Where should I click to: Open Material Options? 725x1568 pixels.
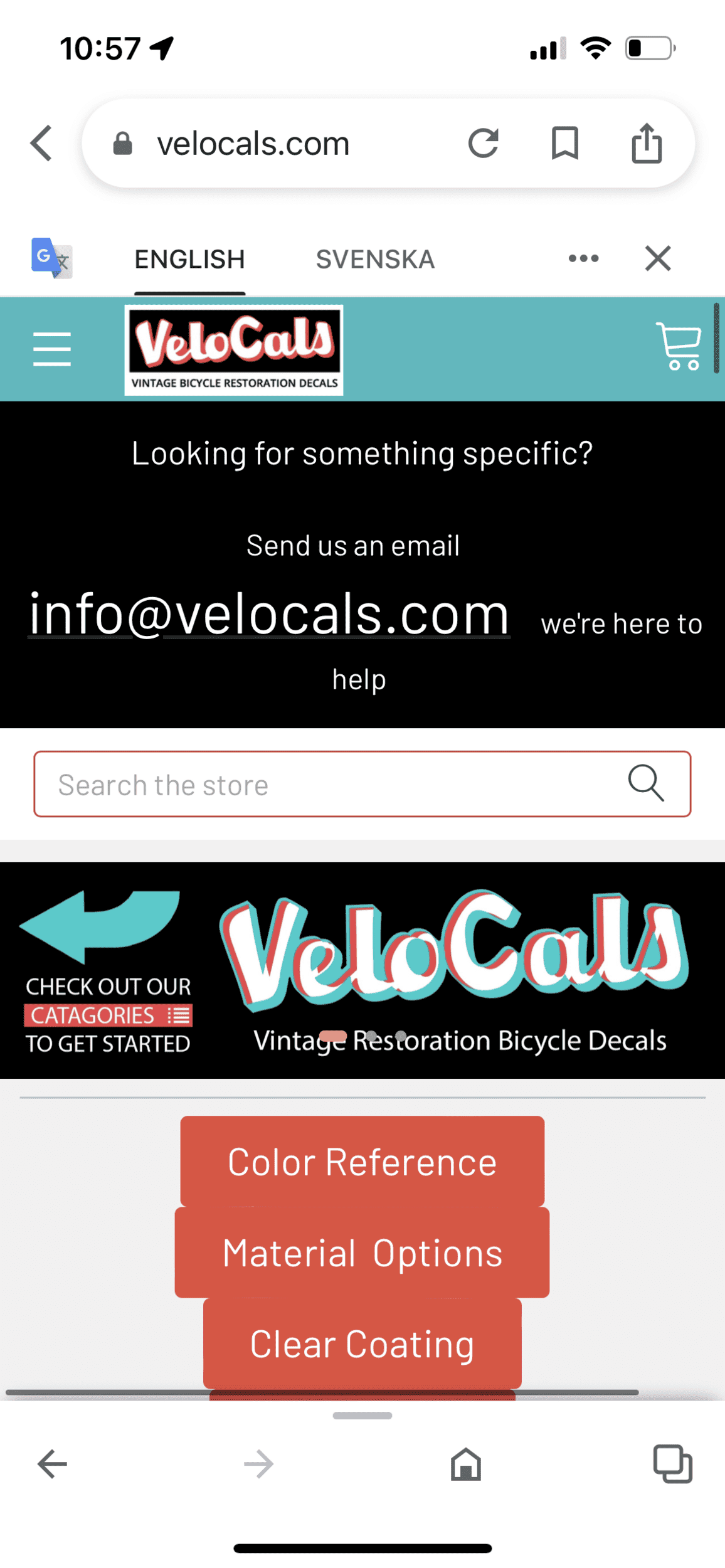pyautogui.click(x=362, y=1253)
